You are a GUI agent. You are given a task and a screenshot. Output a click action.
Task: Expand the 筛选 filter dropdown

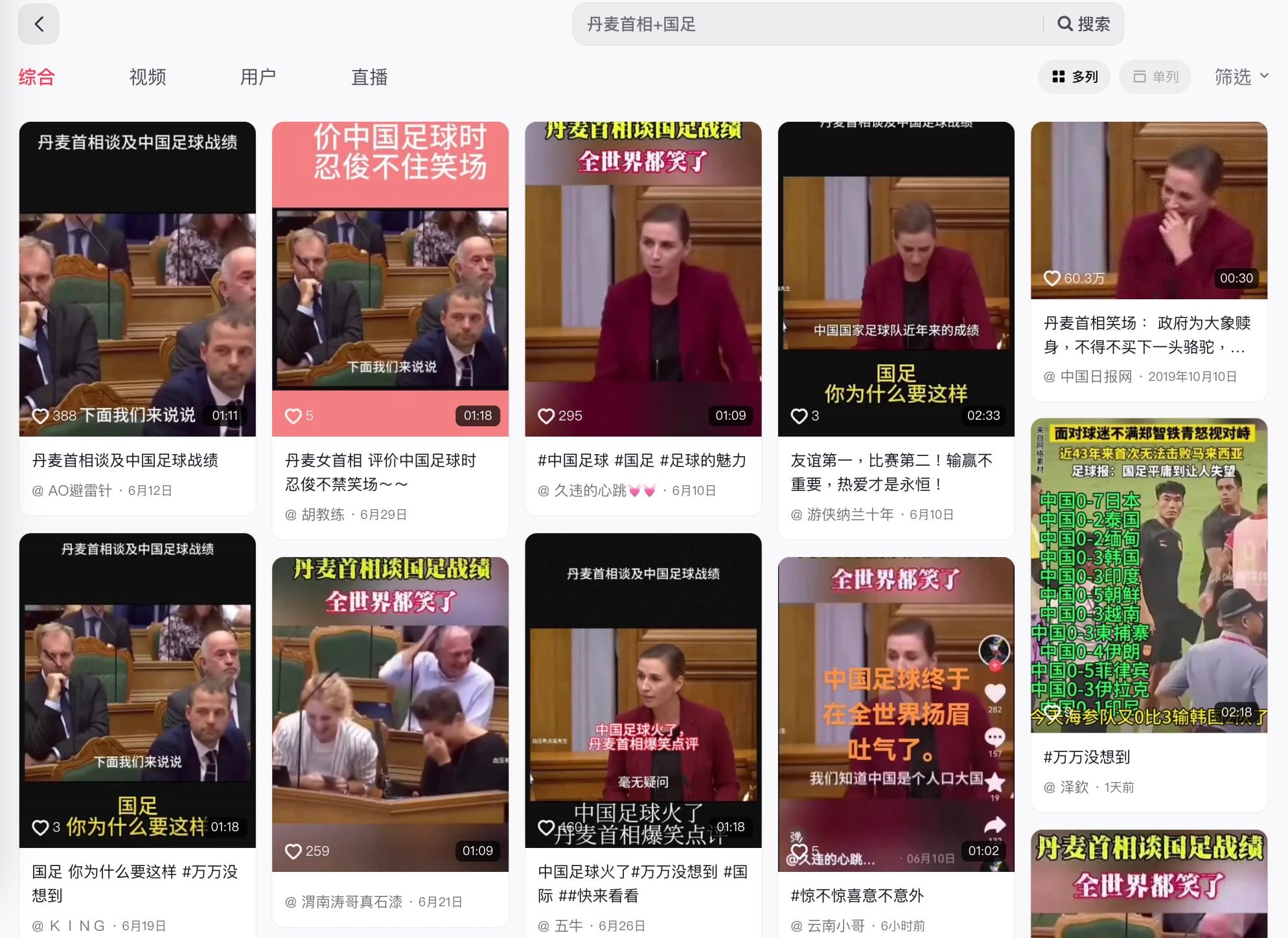click(x=1241, y=77)
